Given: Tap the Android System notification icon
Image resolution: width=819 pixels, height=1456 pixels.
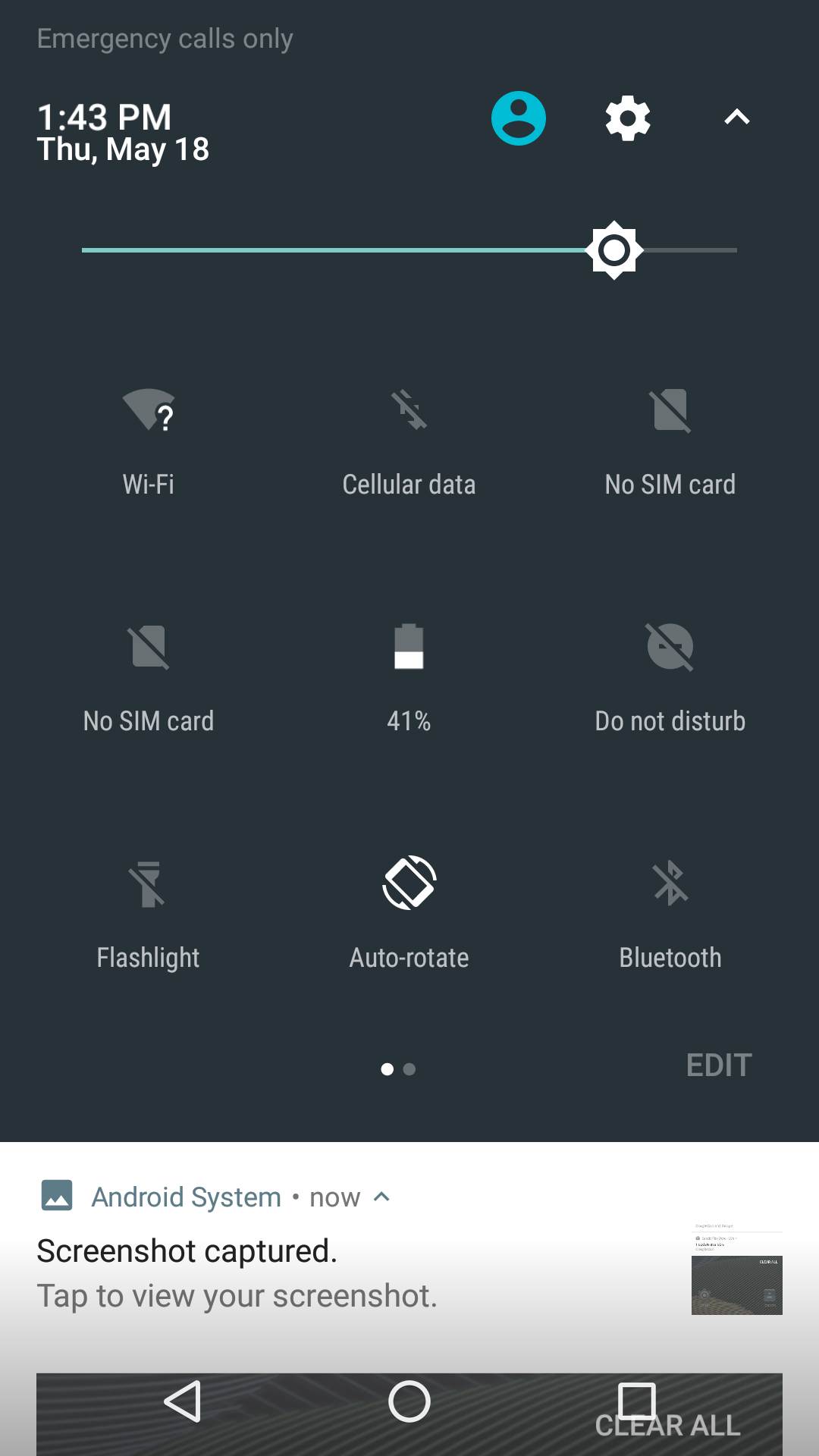Looking at the screenshot, I should (x=58, y=1196).
